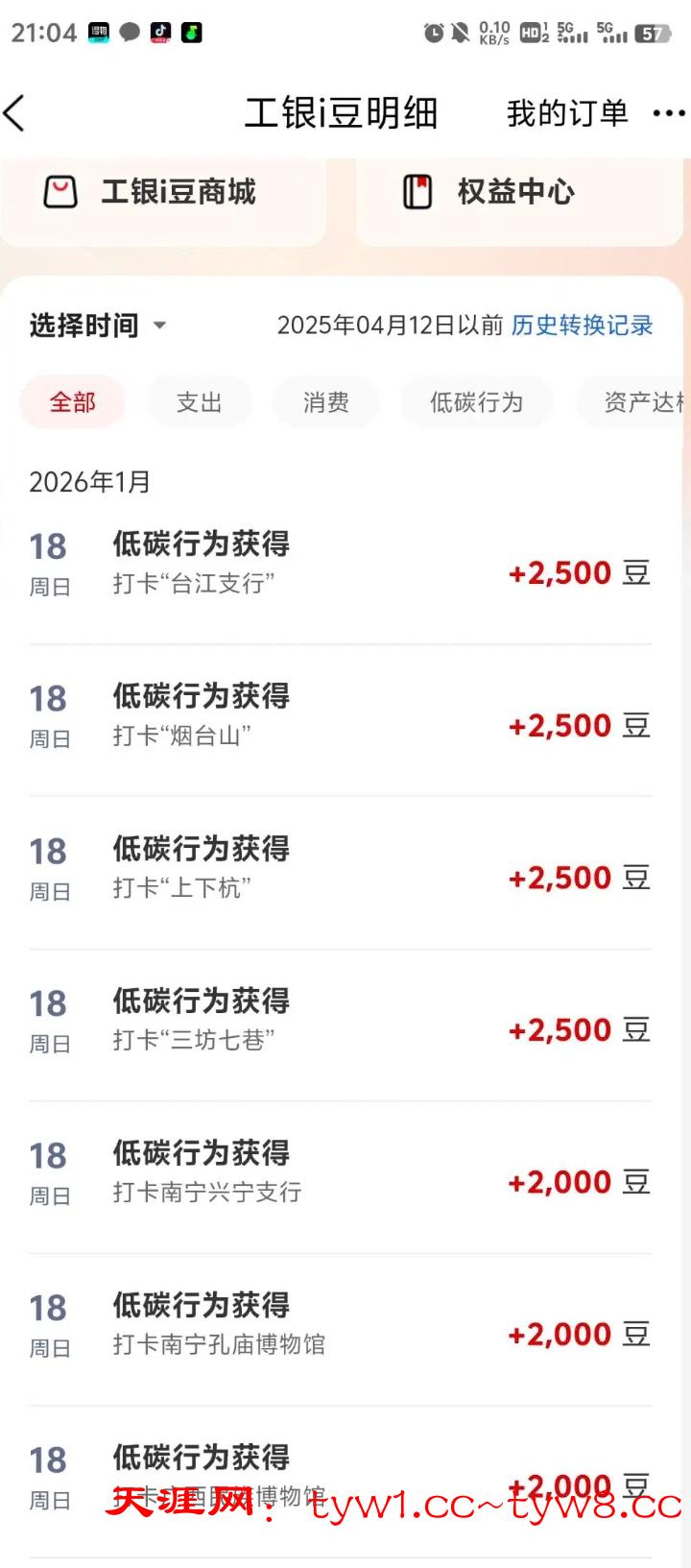Select the 全部 filter chip
691x1568 pixels.
[x=73, y=402]
